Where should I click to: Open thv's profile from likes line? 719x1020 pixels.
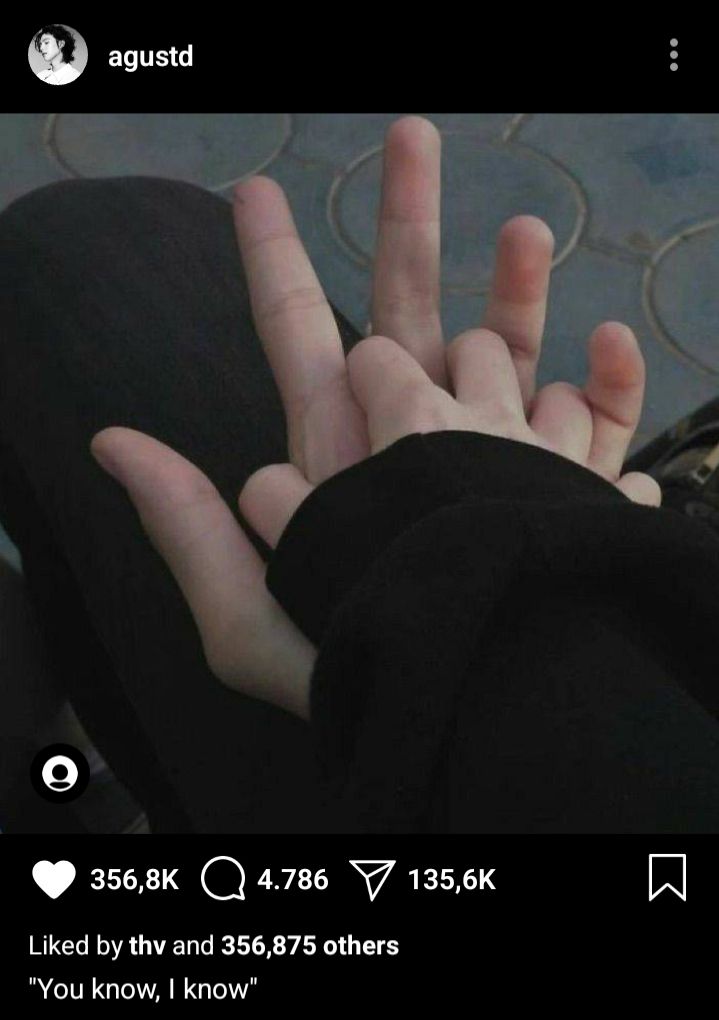click(x=148, y=945)
